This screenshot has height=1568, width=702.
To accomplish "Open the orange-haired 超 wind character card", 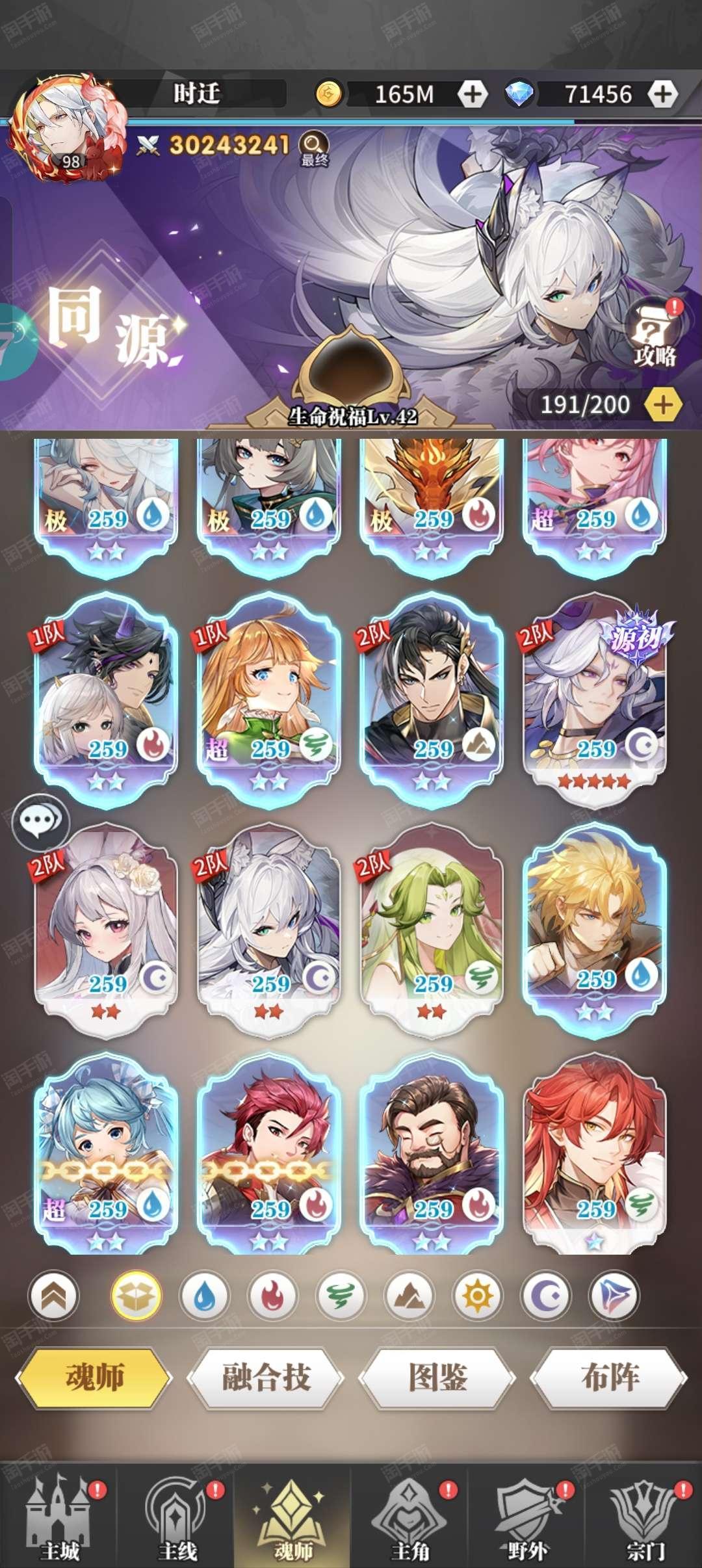I will [269, 699].
